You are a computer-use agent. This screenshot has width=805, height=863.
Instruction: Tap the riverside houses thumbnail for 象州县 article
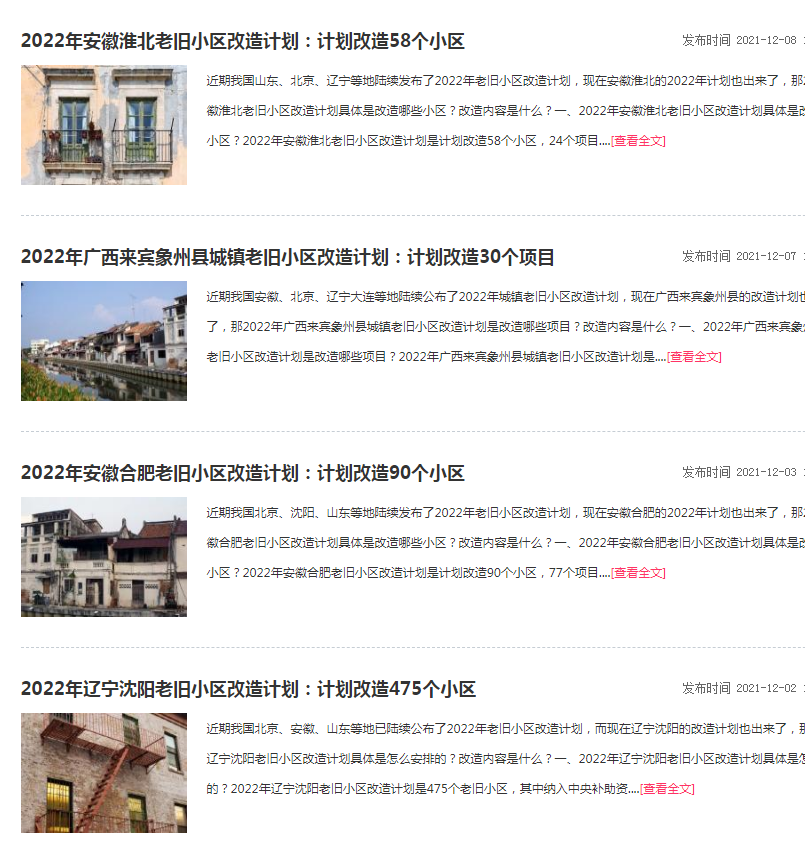[104, 341]
